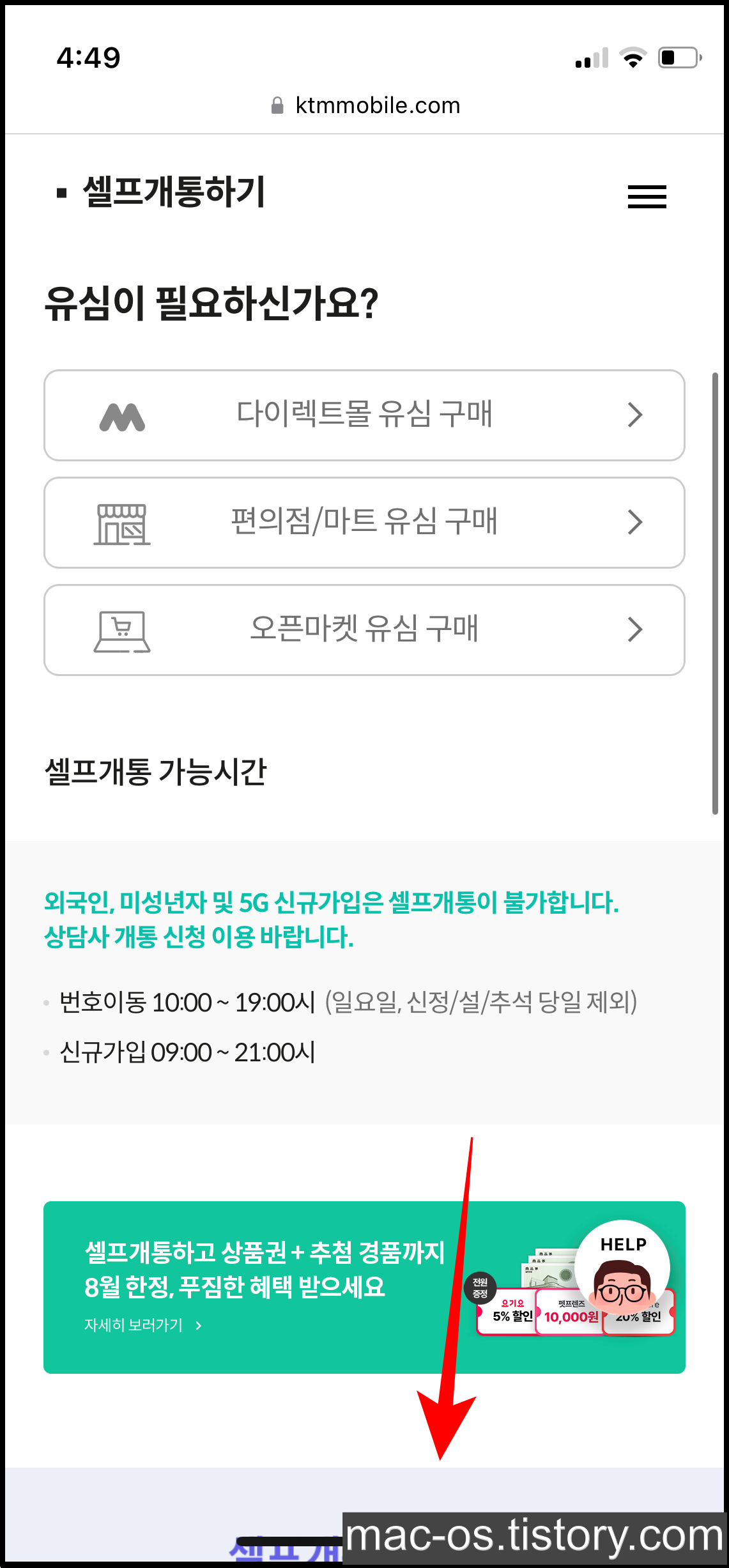Open the hamburger menu

click(647, 196)
